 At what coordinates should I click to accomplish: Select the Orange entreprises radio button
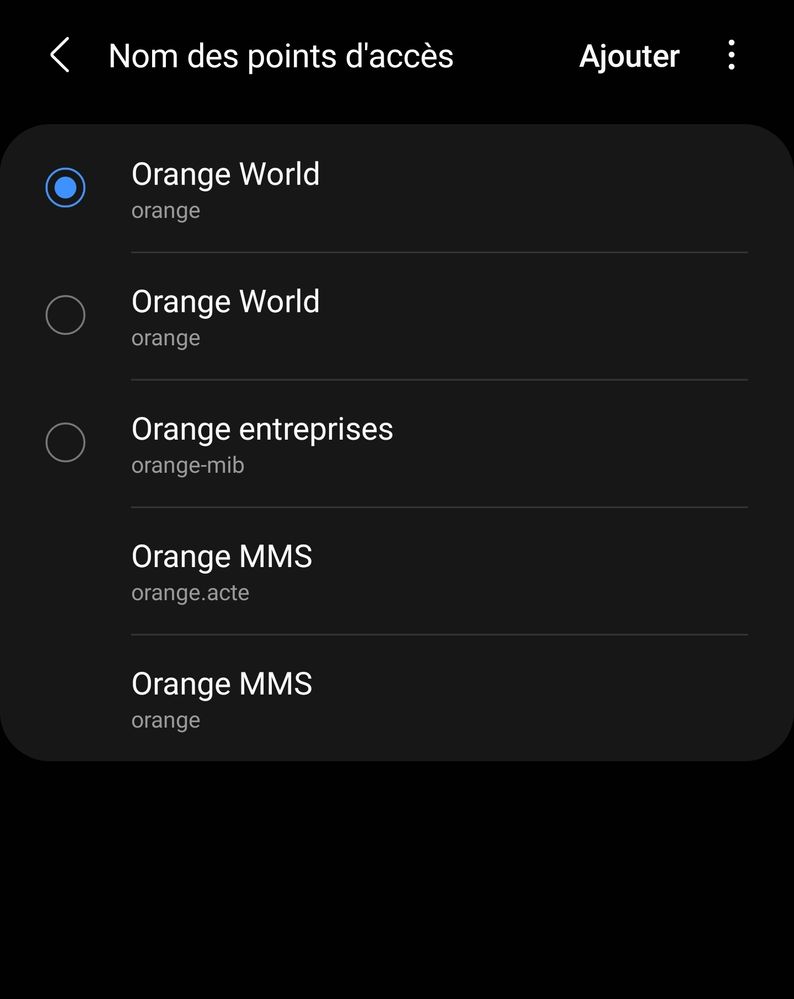click(65, 442)
